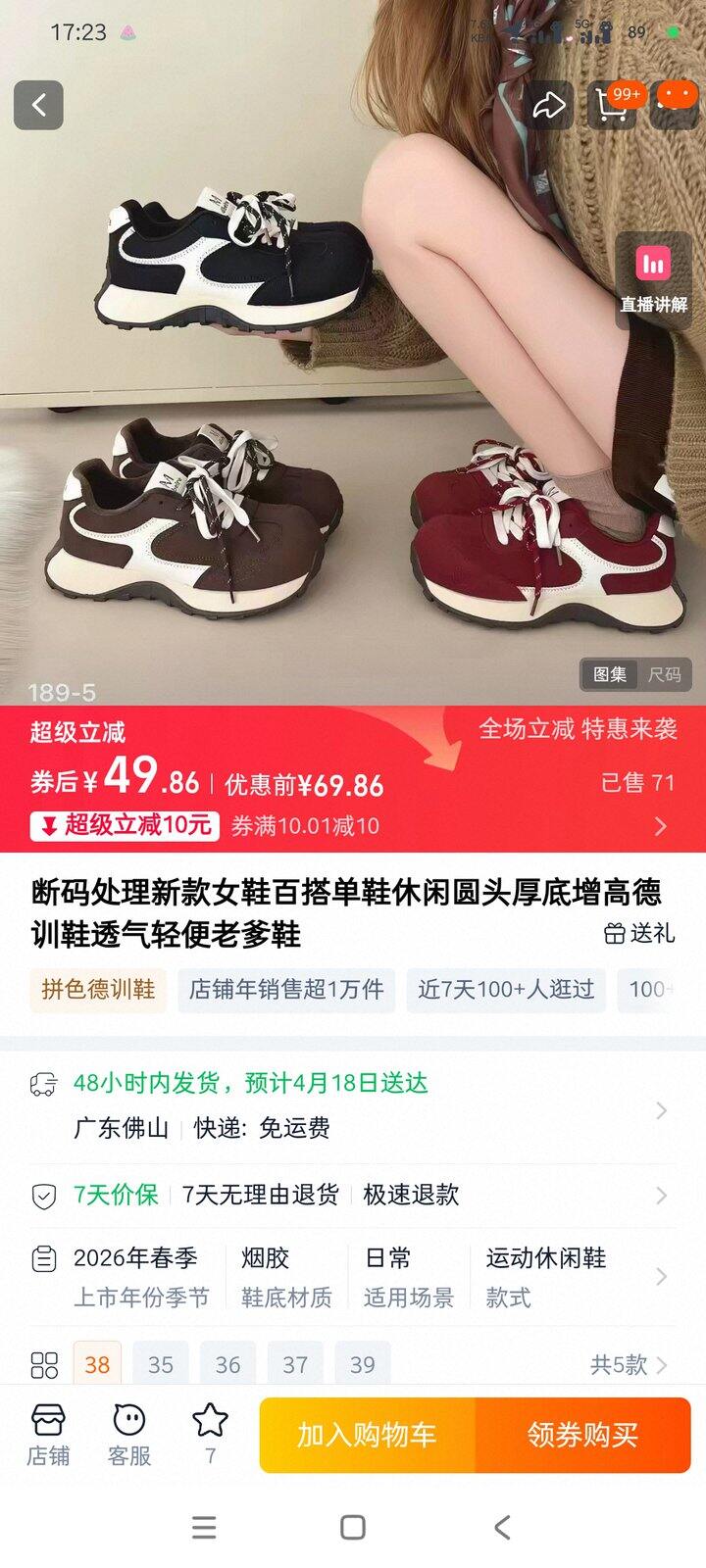Open the shopping cart icon

tap(613, 105)
